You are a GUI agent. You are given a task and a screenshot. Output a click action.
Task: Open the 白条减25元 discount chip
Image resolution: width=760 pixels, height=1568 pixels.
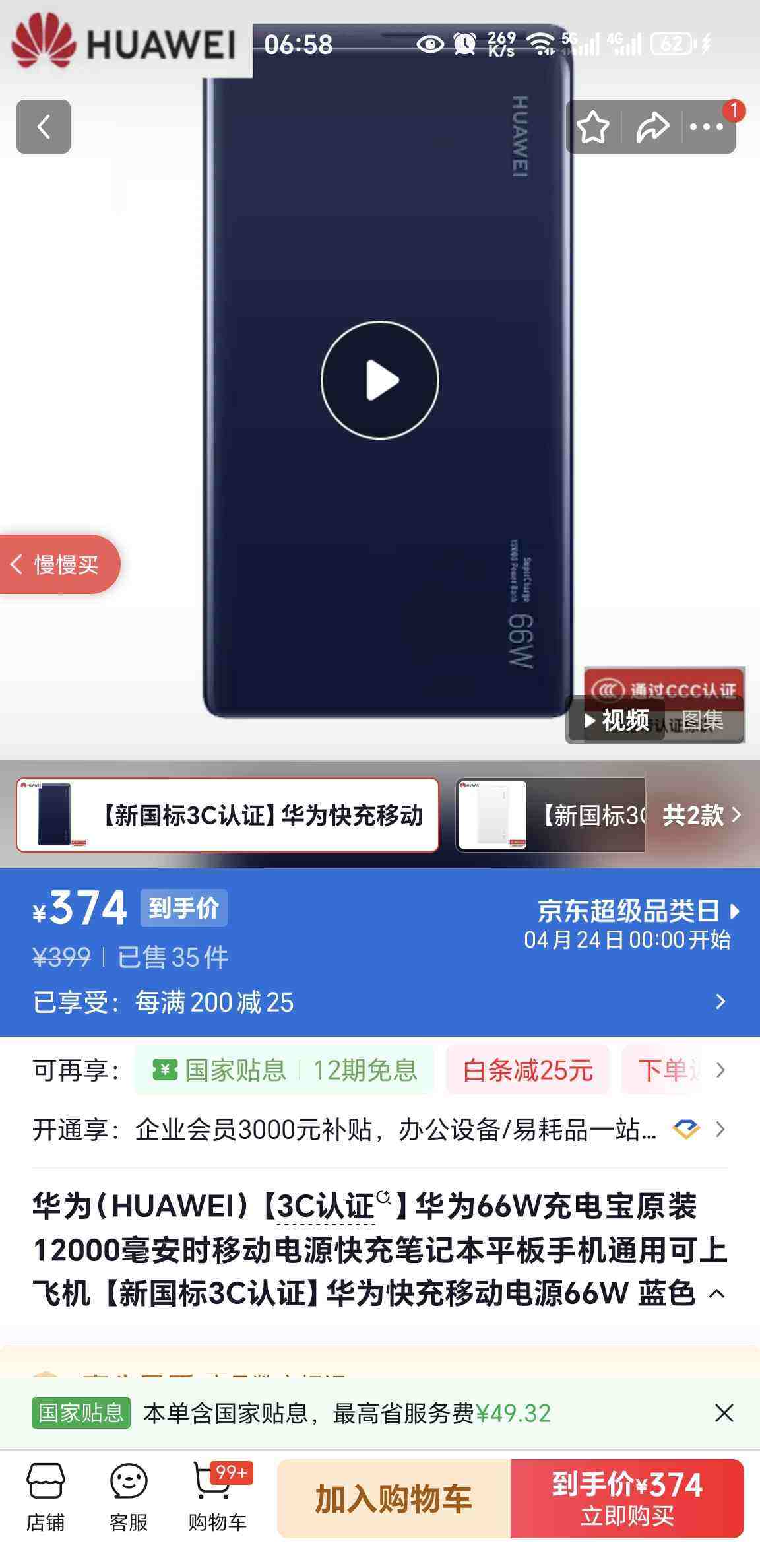point(528,1069)
